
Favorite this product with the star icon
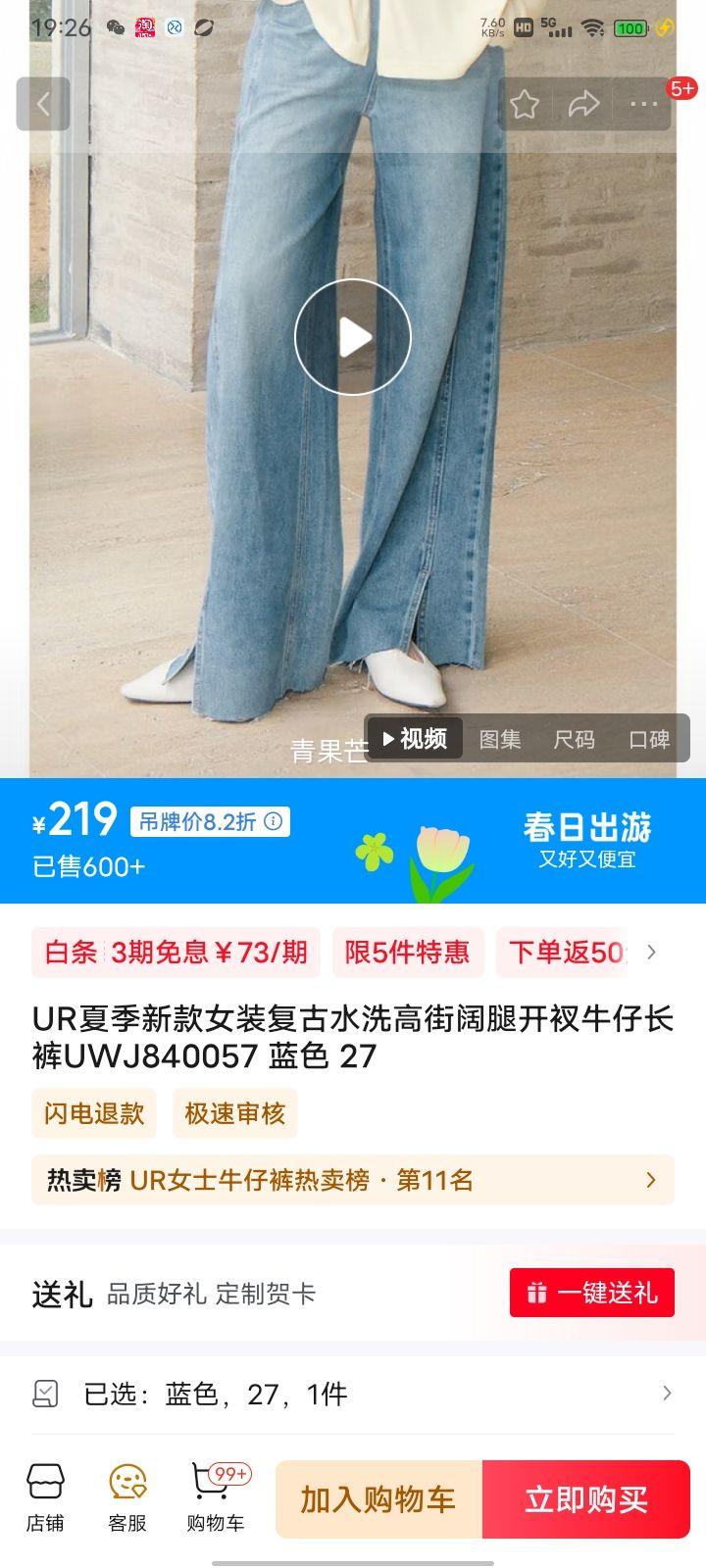coord(525,104)
